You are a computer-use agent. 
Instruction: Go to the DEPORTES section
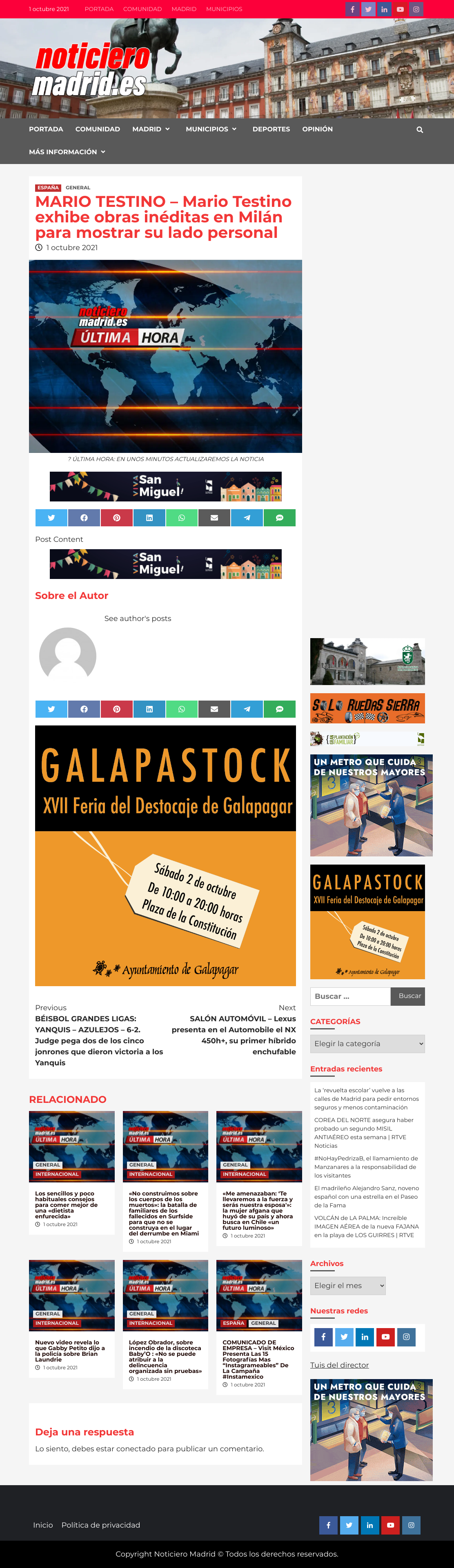(271, 129)
